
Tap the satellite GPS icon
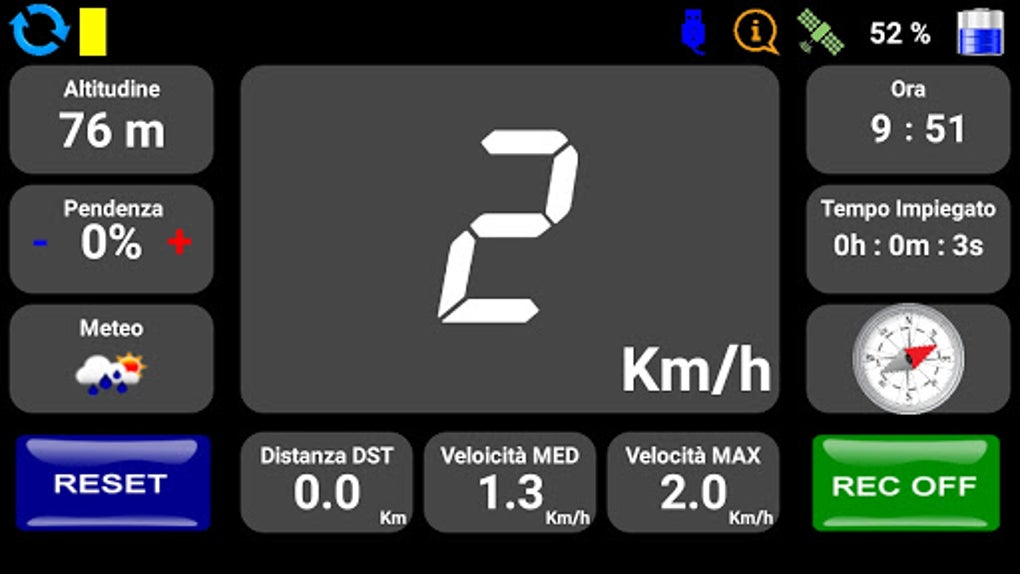[x=820, y=32]
